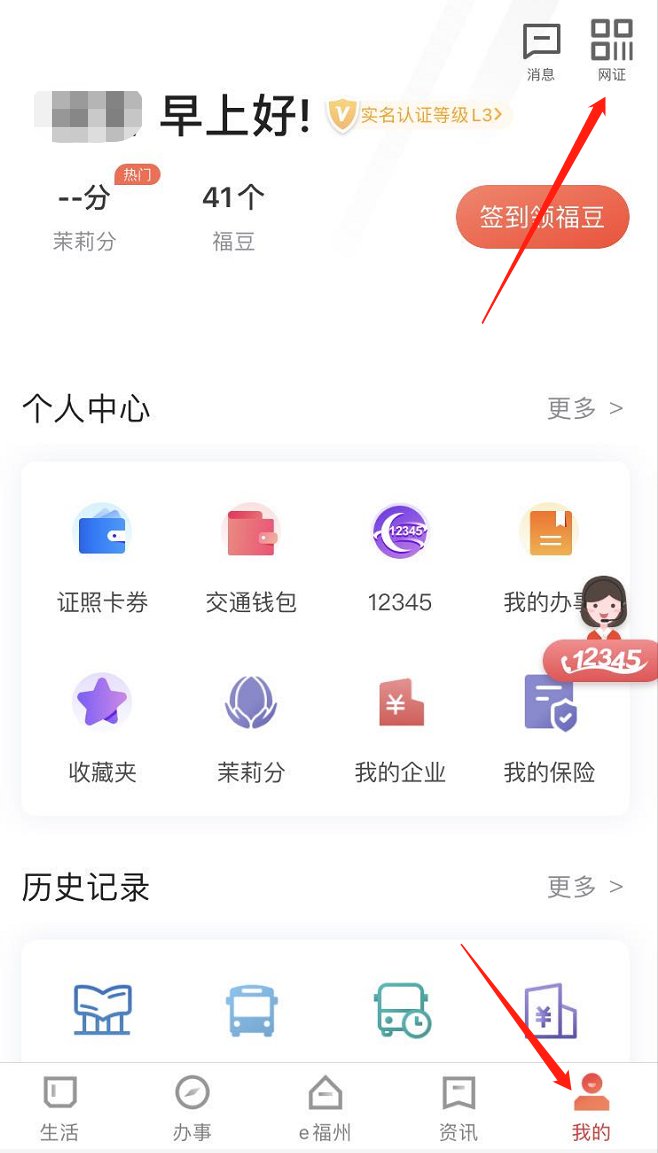Switch to e福州 tab
Screen dimensions: 658x1153
(x=325, y=1108)
